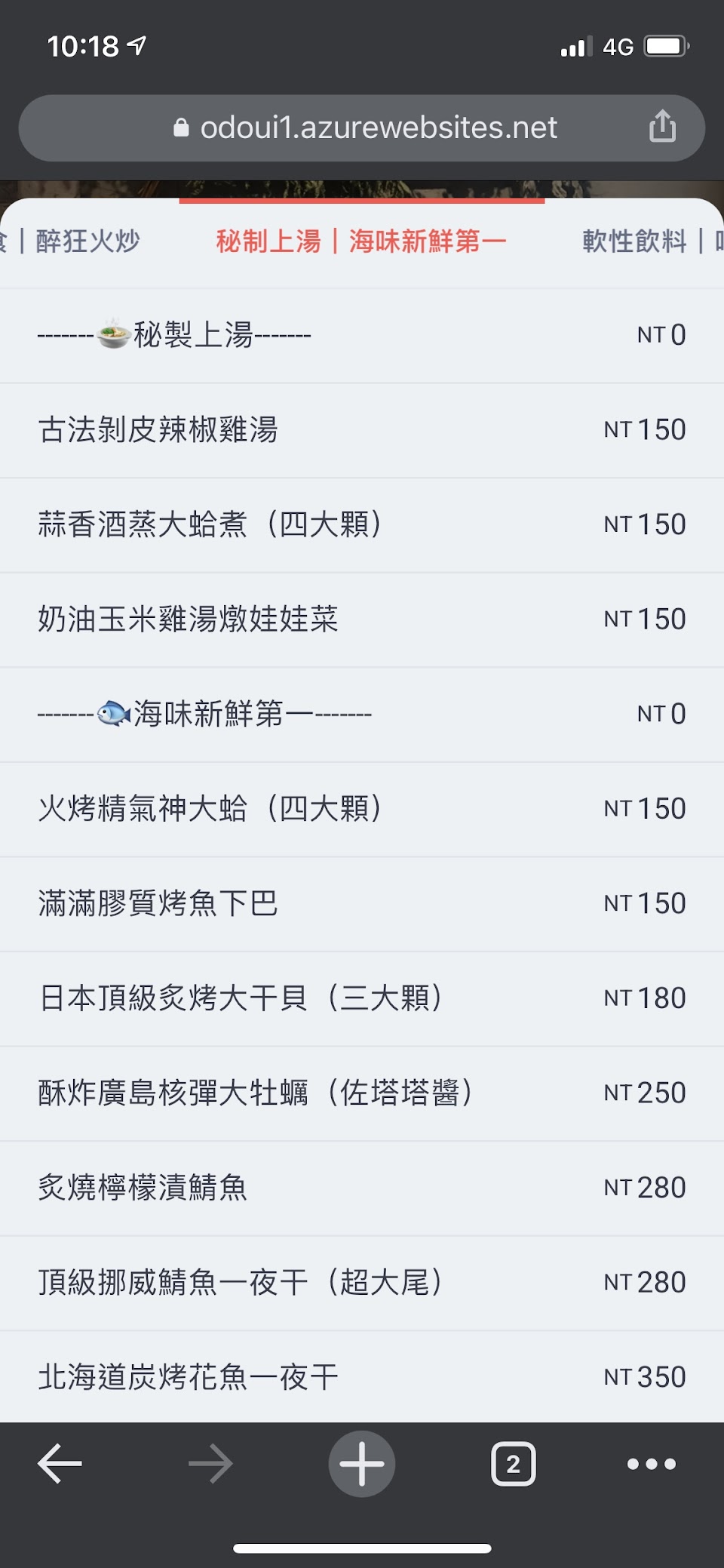Image resolution: width=724 pixels, height=1568 pixels.
Task: Switch to the 軟性飲料 category tab
Action: click(635, 241)
